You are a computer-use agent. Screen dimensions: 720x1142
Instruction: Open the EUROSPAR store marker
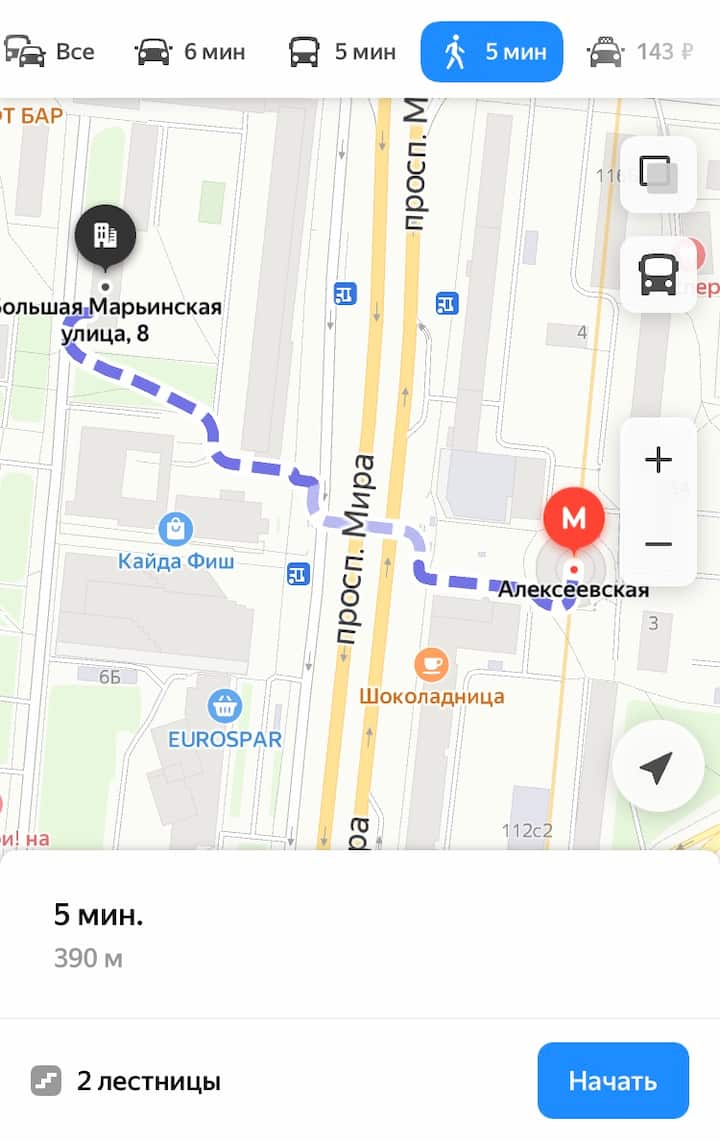point(225,706)
